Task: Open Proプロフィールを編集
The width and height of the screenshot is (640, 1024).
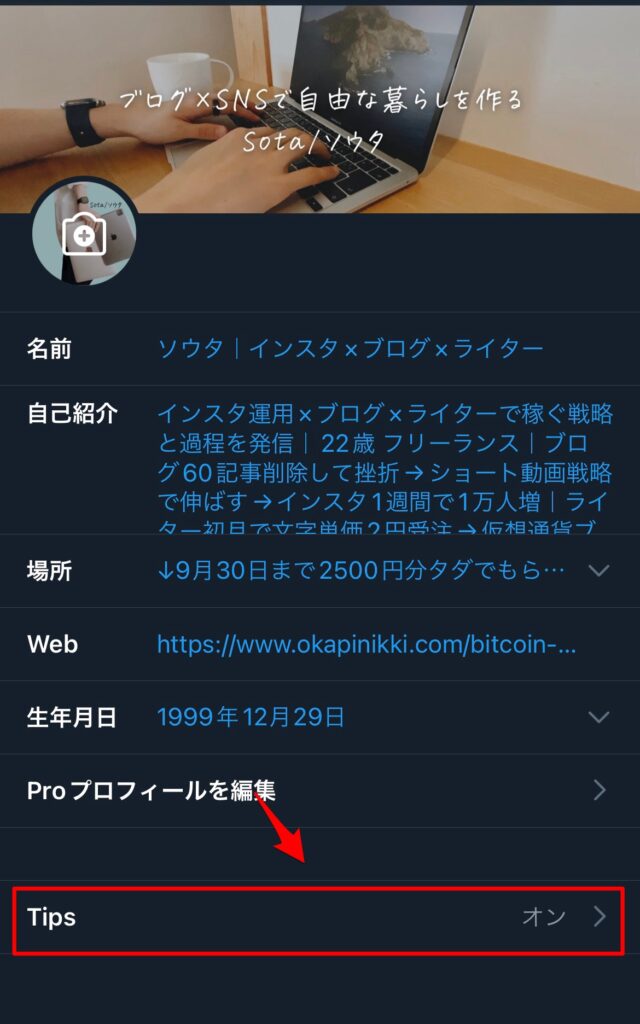Action: 320,791
